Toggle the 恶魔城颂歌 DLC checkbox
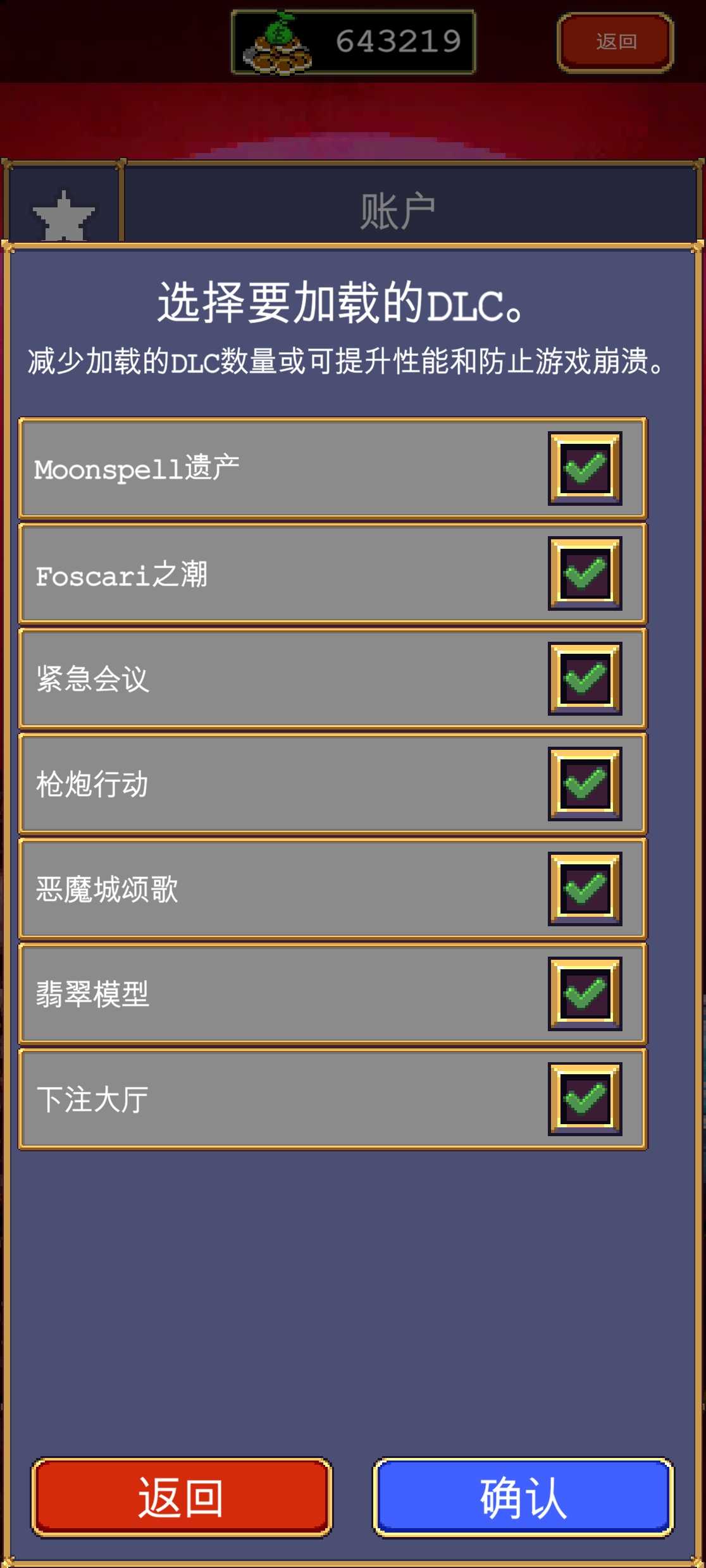706x1568 pixels. 585,888
